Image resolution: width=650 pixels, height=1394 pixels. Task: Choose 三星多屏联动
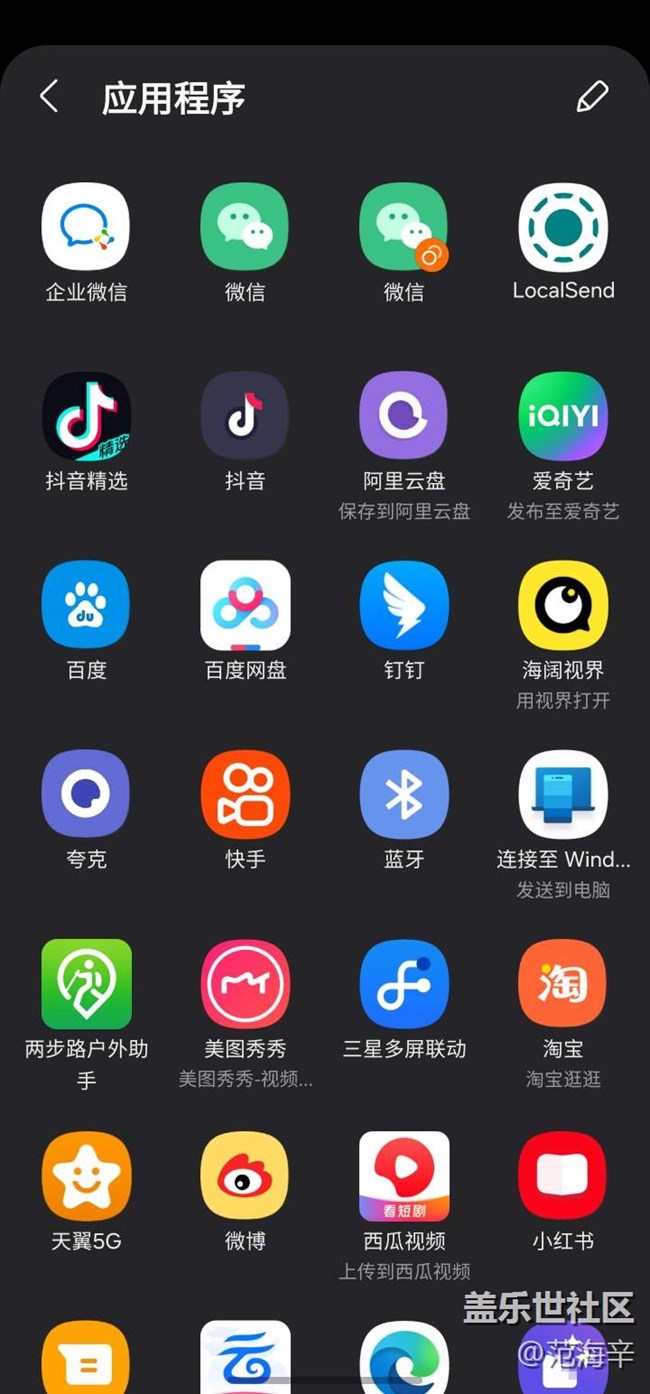[404, 984]
